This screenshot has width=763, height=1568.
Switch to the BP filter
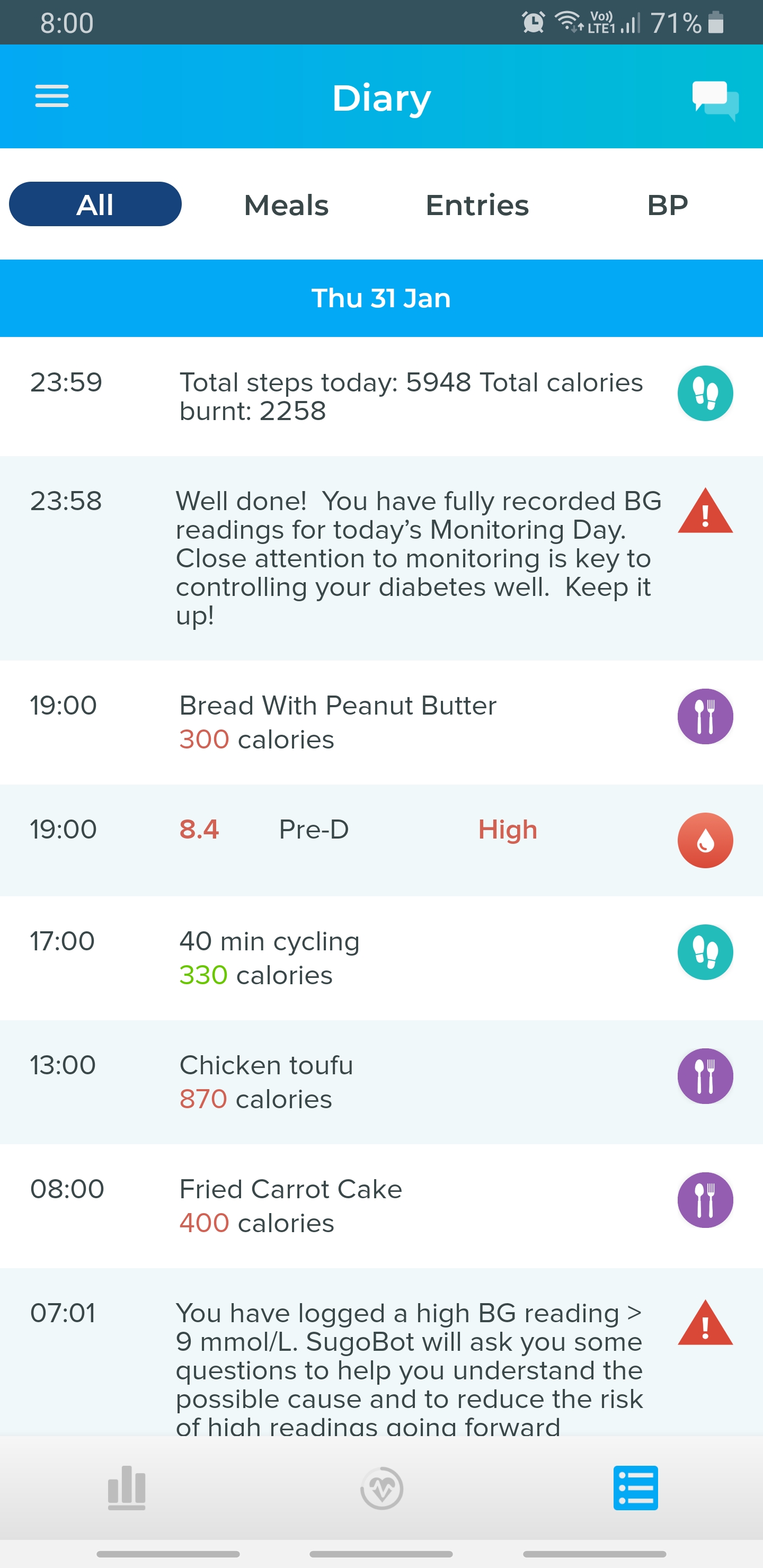(668, 205)
